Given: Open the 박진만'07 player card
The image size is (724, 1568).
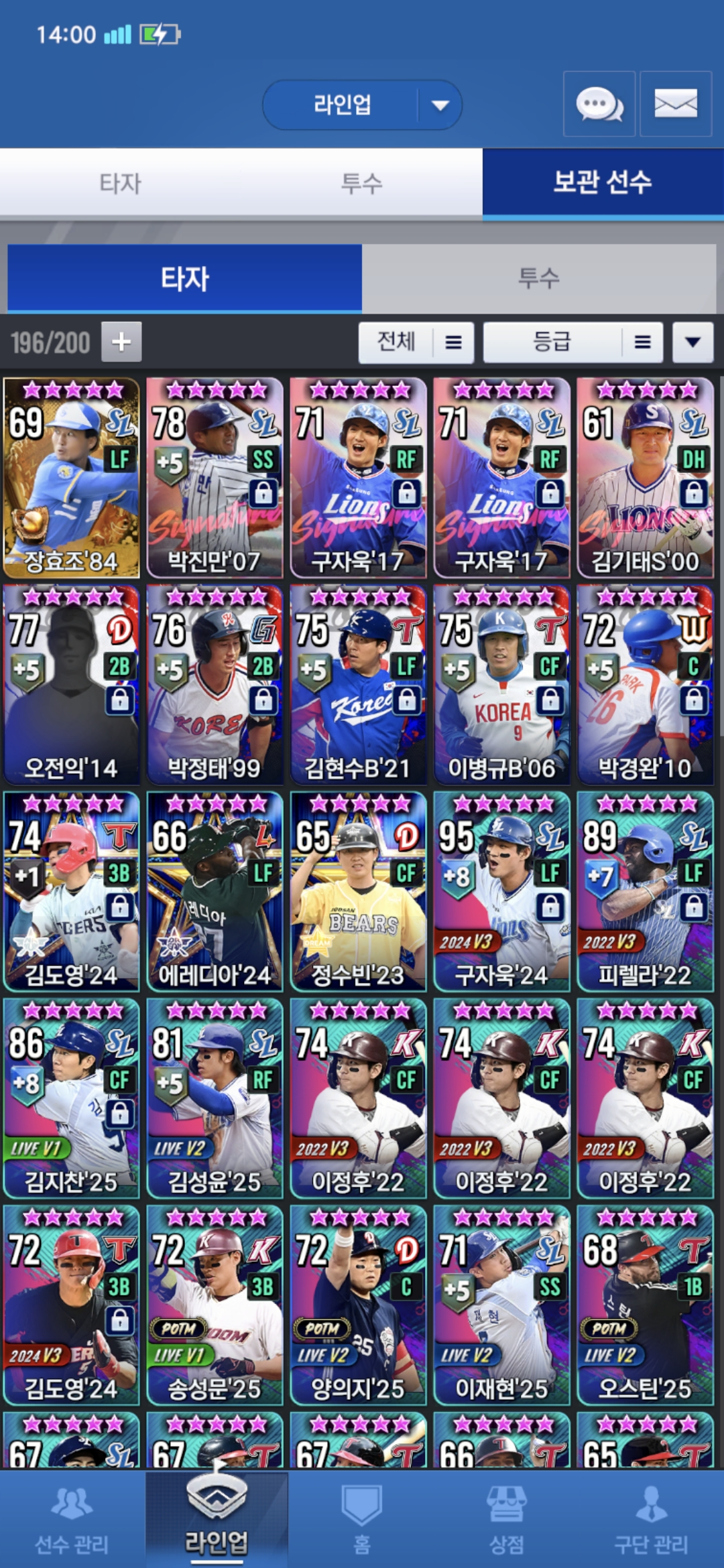Looking at the screenshot, I should (x=215, y=478).
